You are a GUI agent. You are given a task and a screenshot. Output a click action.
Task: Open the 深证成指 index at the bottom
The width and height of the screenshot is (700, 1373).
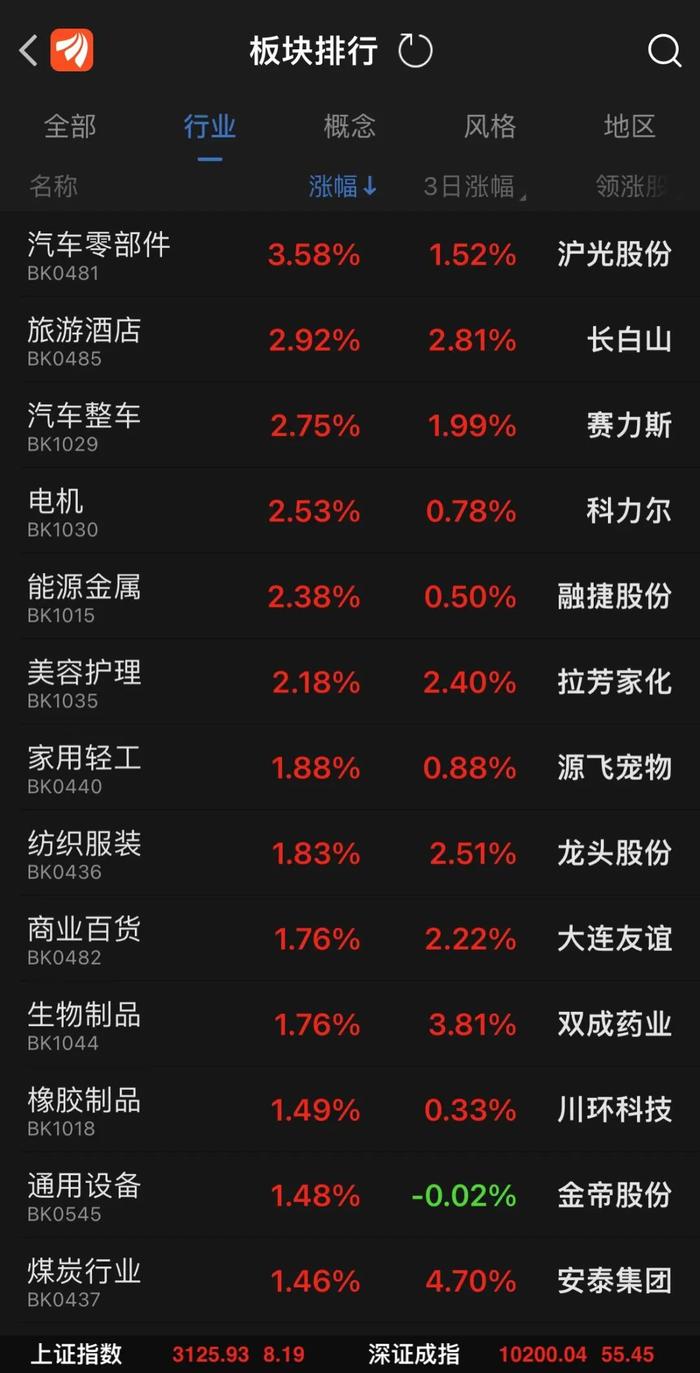pyautogui.click(x=510, y=1355)
